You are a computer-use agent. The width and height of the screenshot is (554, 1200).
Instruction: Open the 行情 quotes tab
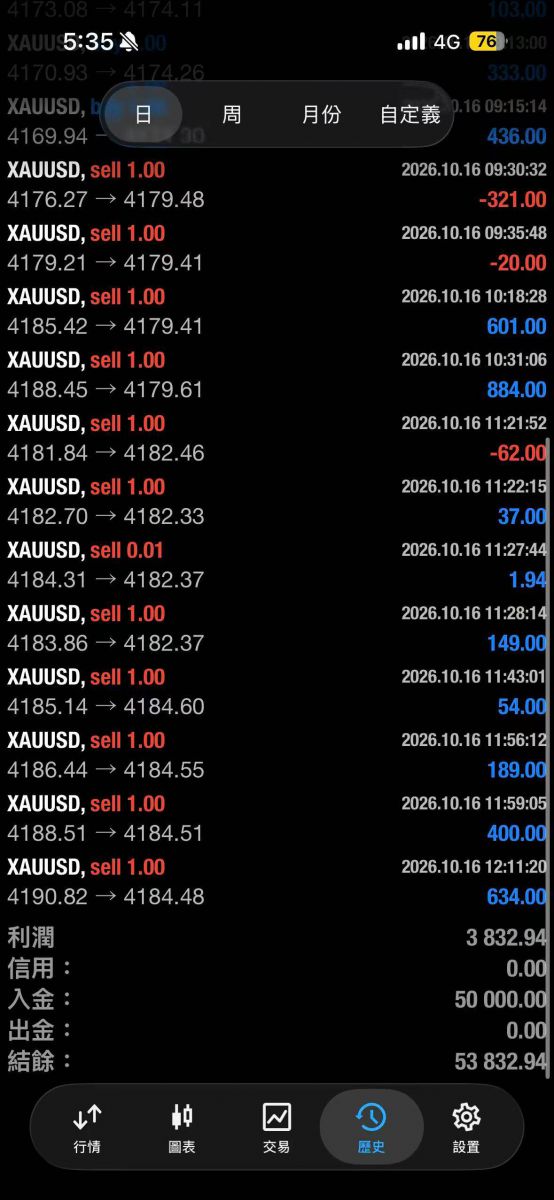pyautogui.click(x=87, y=1127)
